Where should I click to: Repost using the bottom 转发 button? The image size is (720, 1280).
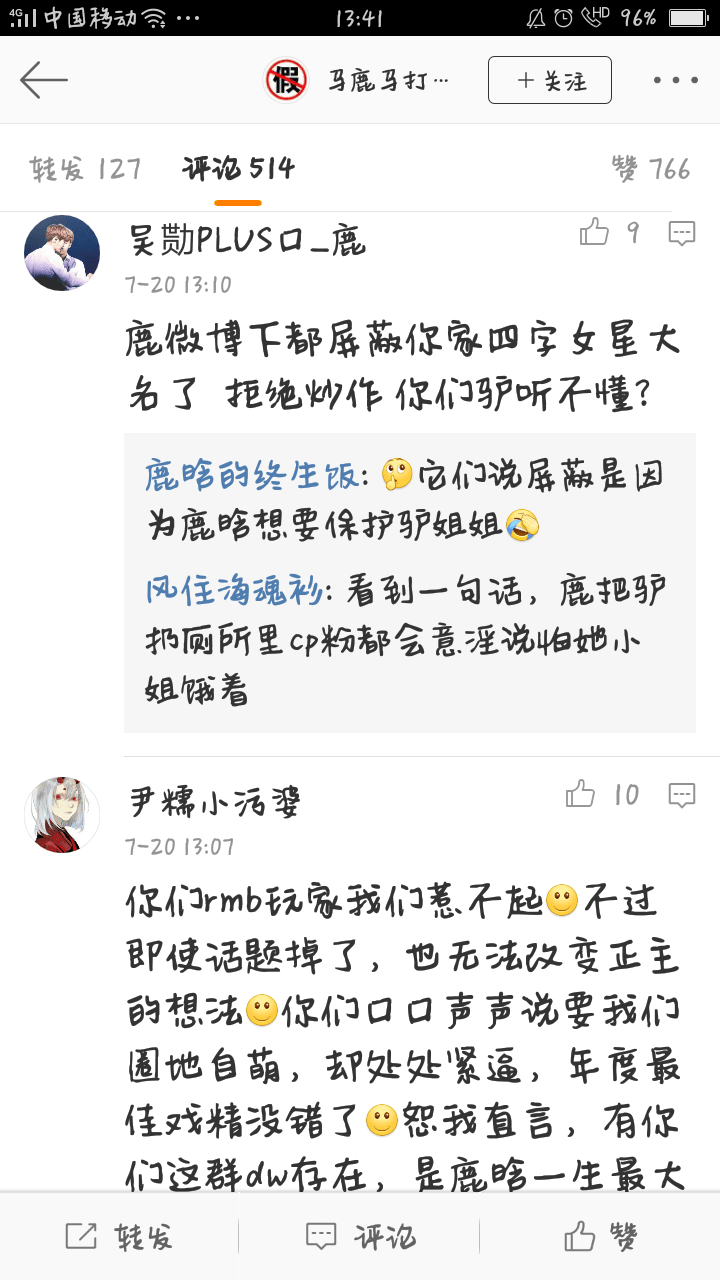pos(119,1236)
